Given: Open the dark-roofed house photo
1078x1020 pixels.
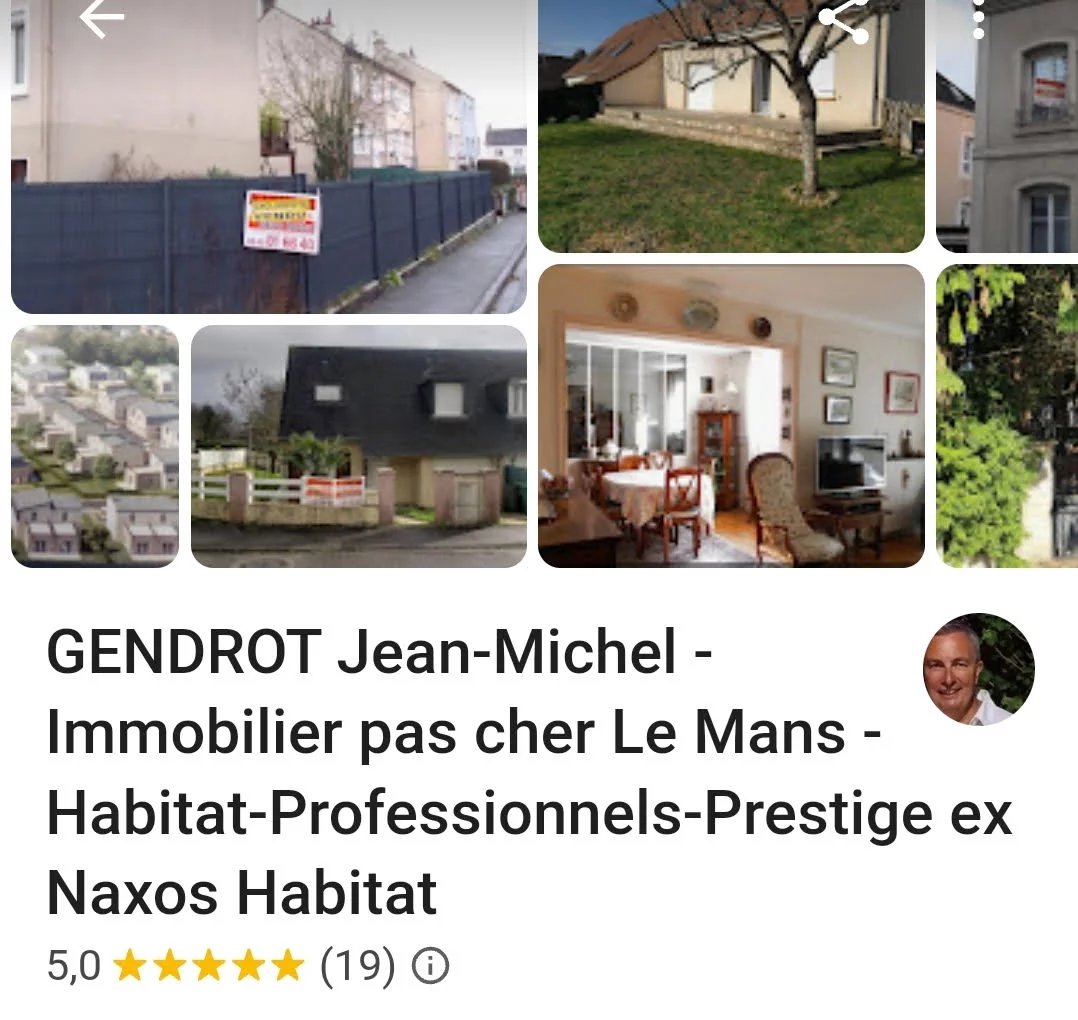Looking at the screenshot, I should coord(359,446).
